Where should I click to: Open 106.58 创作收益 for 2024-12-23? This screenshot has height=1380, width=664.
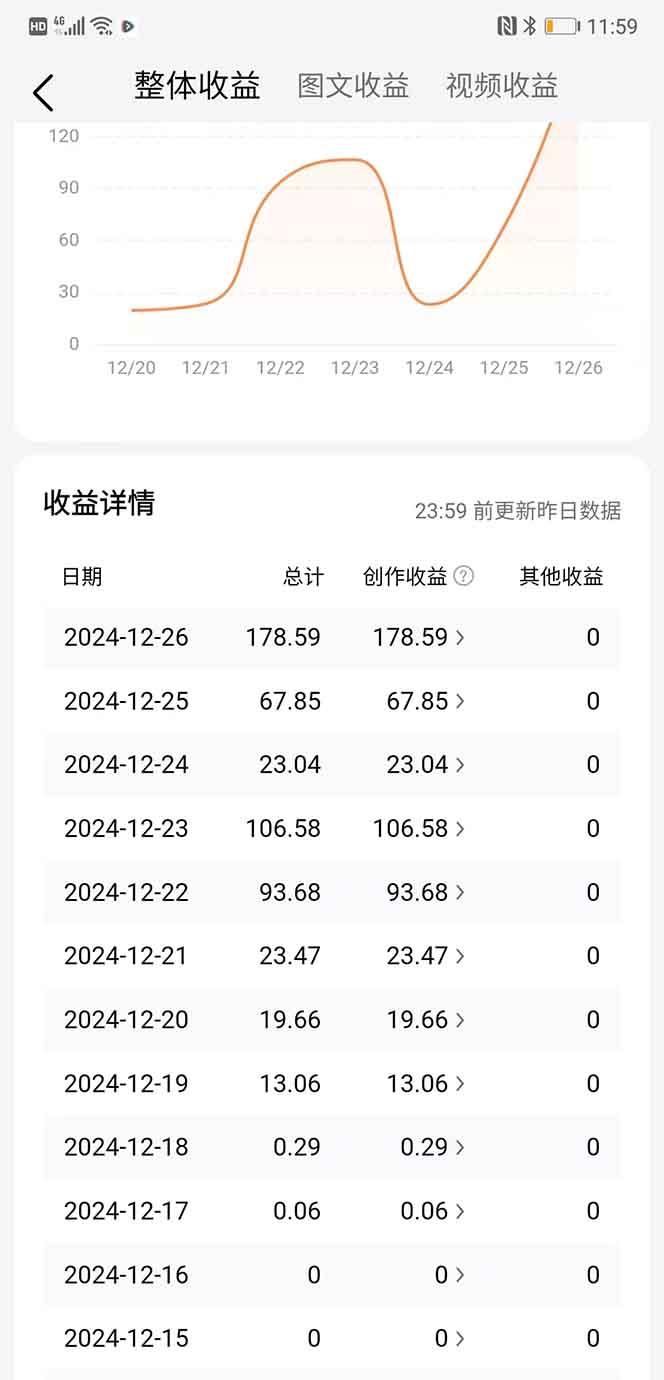point(419,828)
